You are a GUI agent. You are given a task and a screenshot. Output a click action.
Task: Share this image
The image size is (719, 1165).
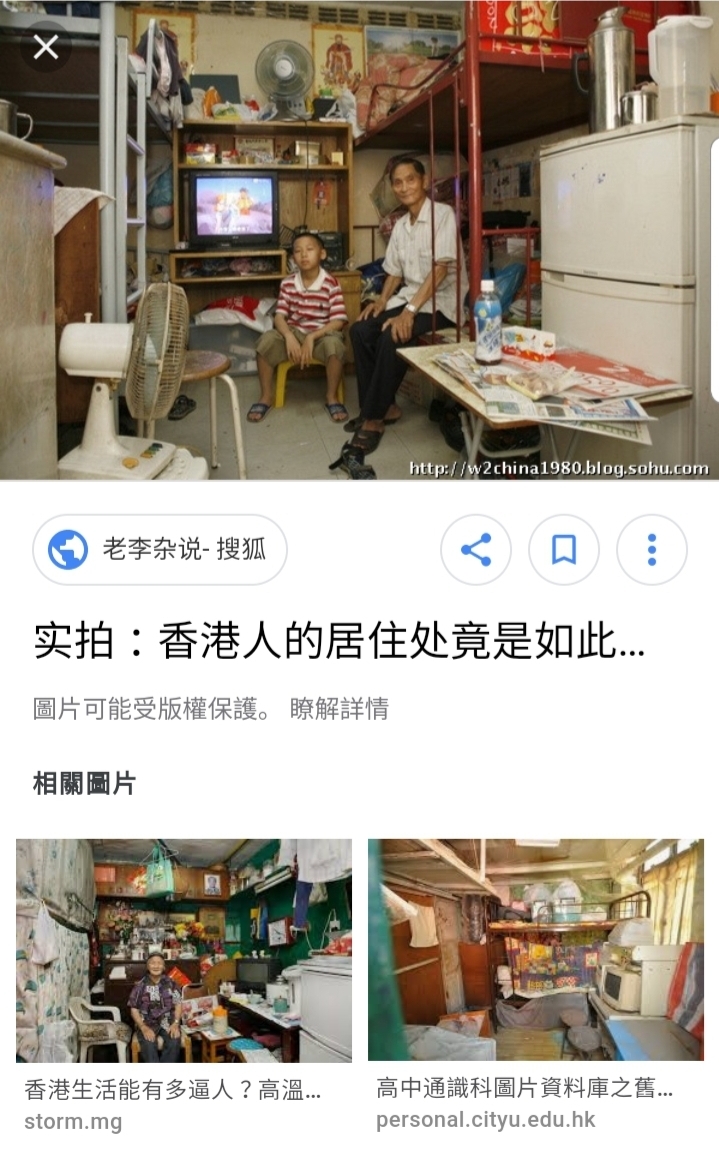tap(476, 549)
